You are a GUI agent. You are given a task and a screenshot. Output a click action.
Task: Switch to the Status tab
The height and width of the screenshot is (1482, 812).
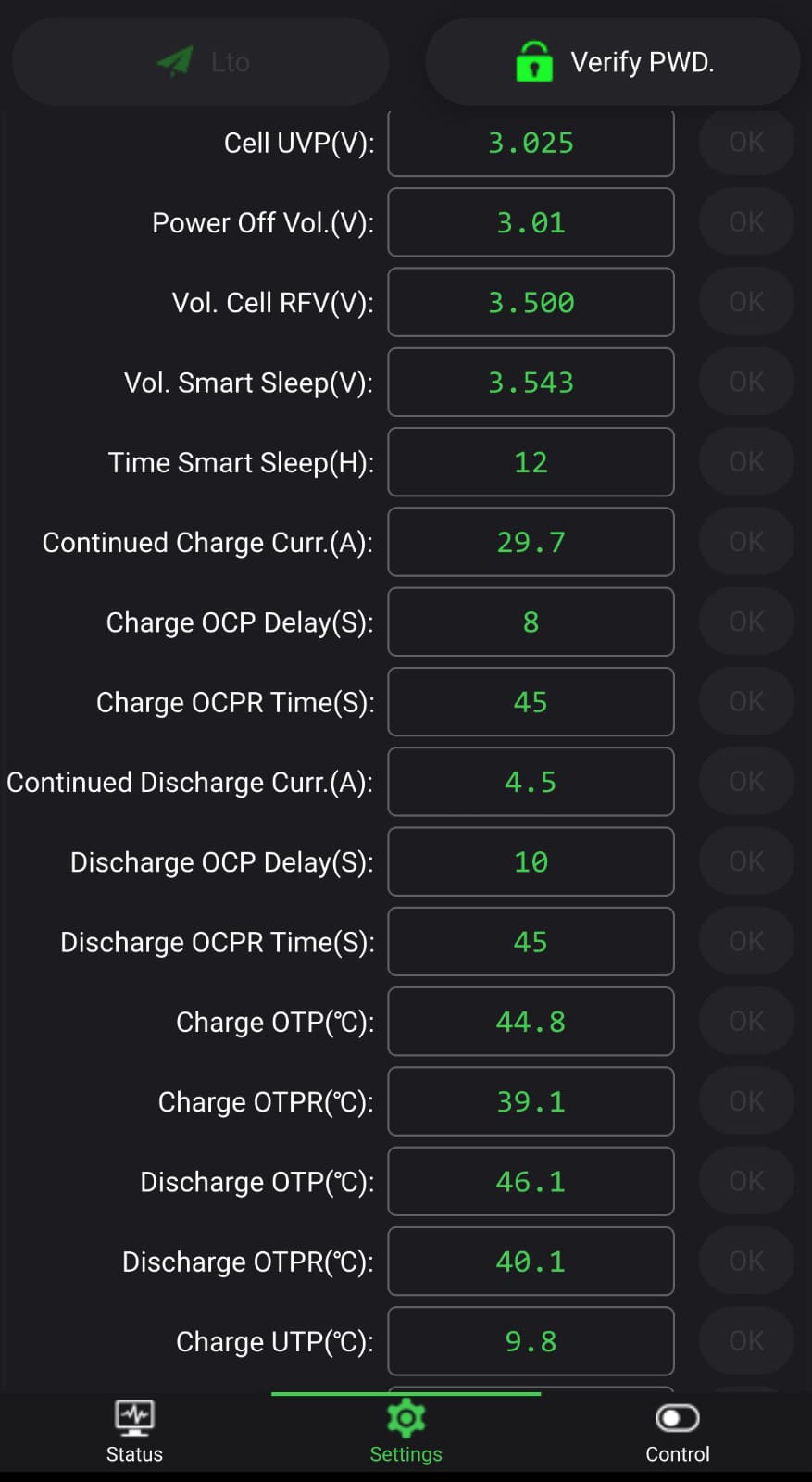(134, 1432)
